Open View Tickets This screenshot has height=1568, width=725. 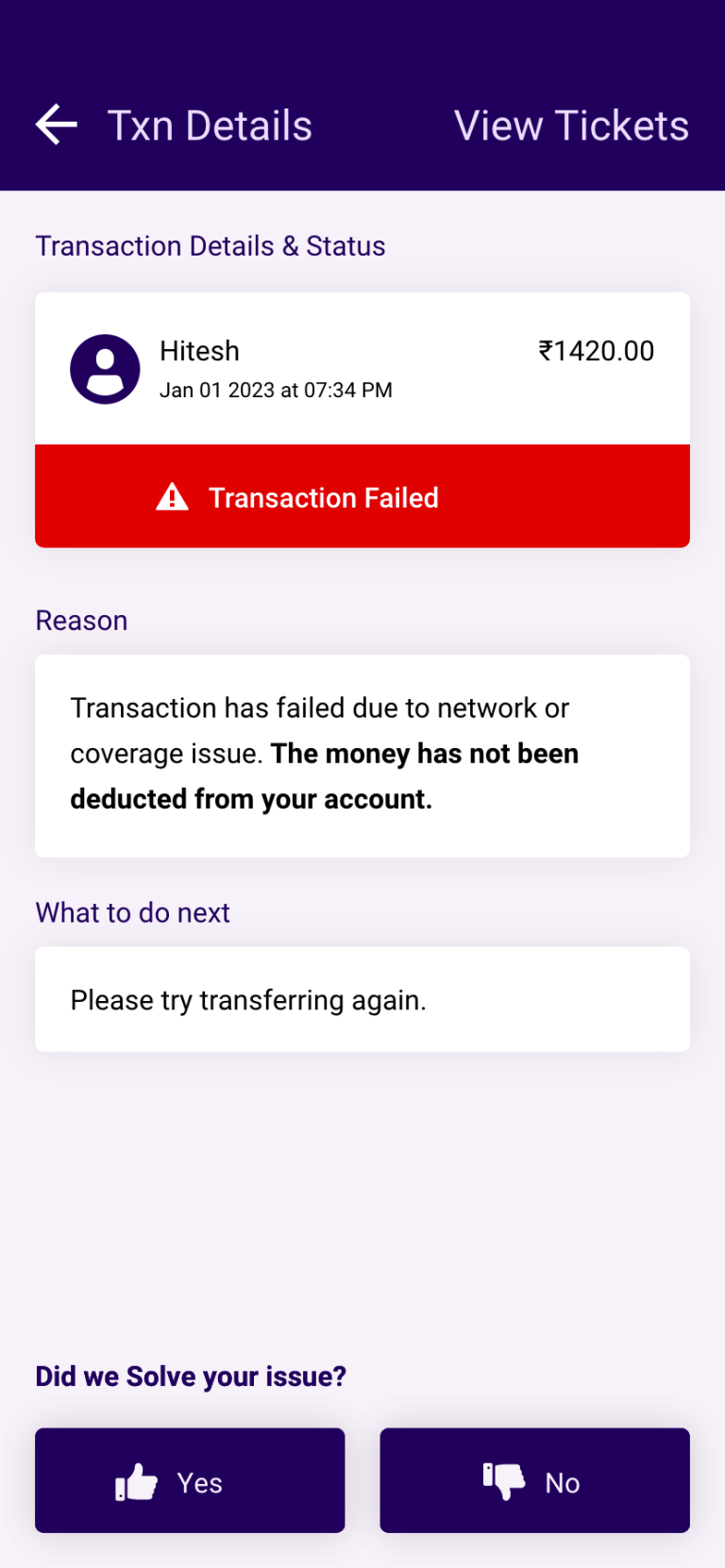[x=571, y=125]
